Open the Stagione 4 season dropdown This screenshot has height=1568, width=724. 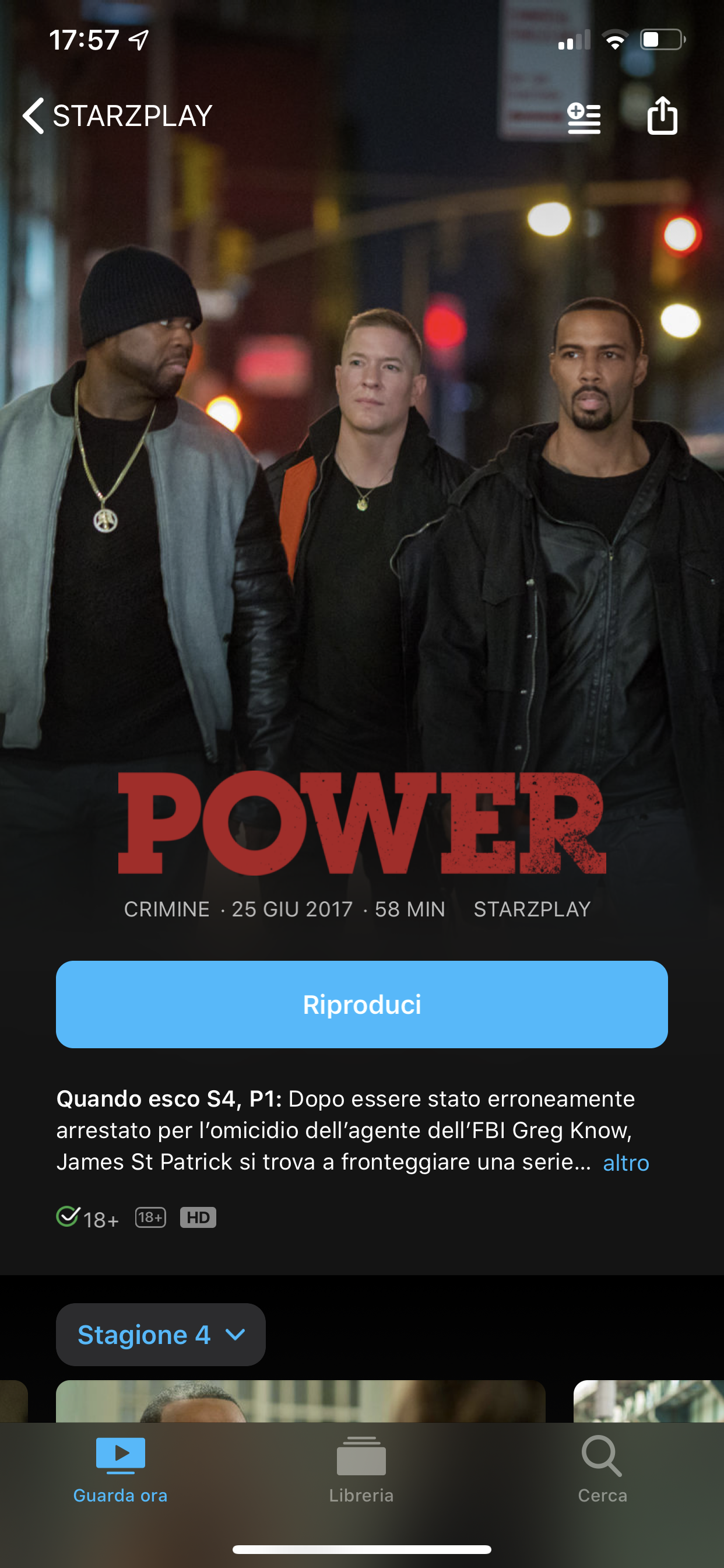click(x=161, y=1334)
